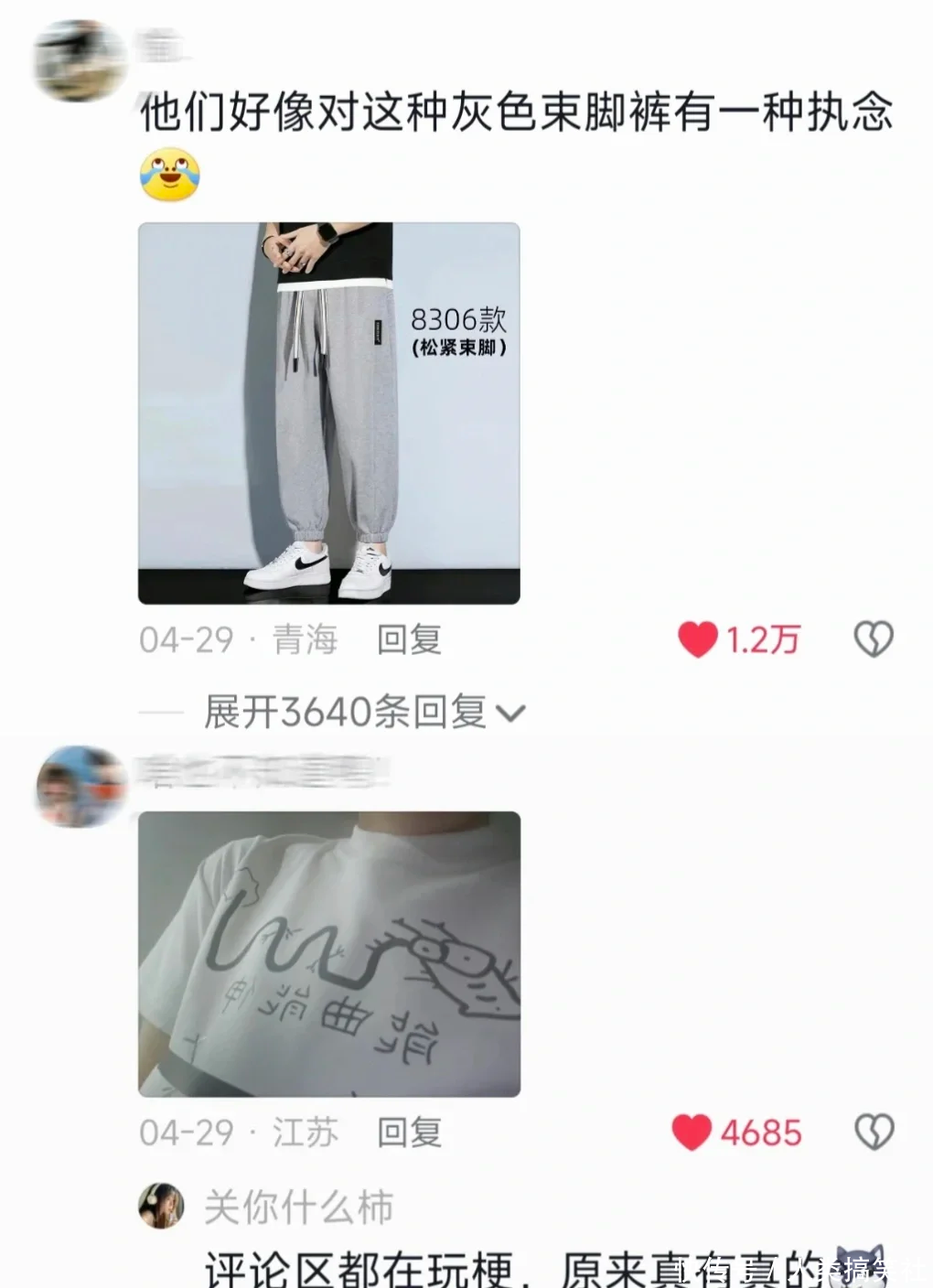Like the gray jogger pants comment
The image size is (933, 1288).
[x=698, y=639]
